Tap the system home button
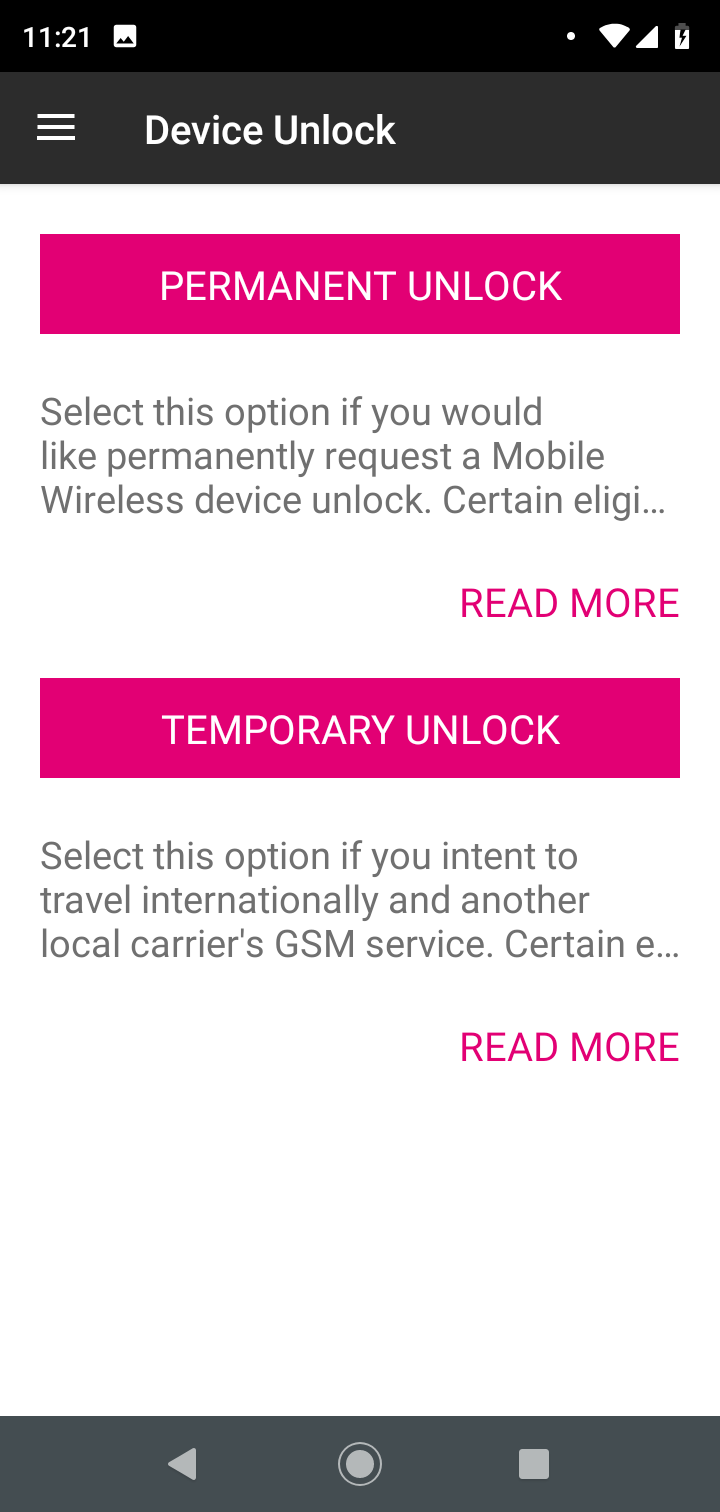The height and width of the screenshot is (1512, 720). [x=360, y=1464]
